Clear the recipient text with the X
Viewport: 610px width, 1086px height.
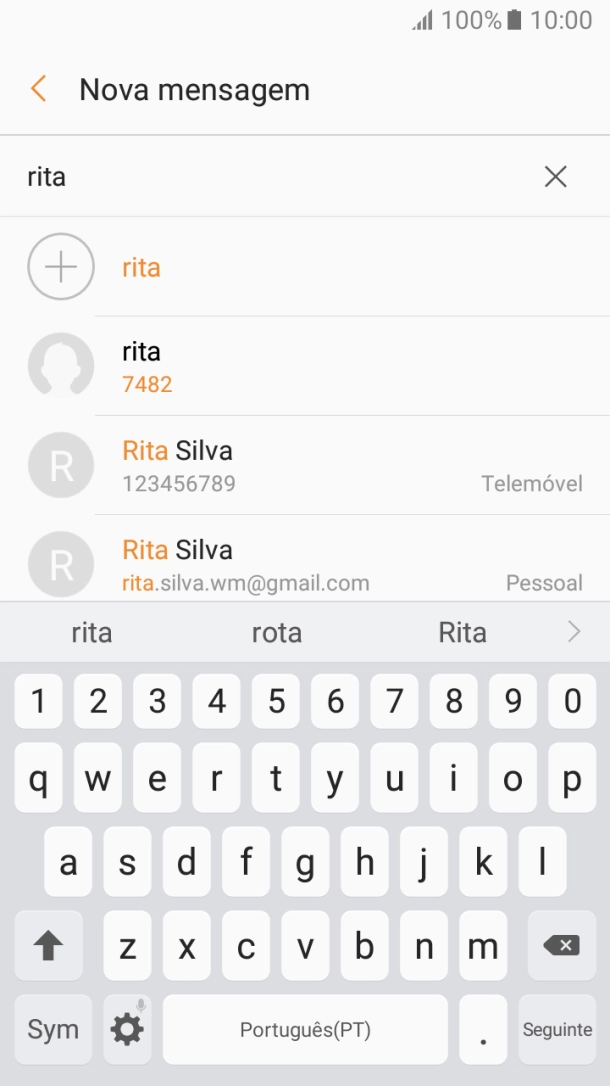click(x=555, y=177)
